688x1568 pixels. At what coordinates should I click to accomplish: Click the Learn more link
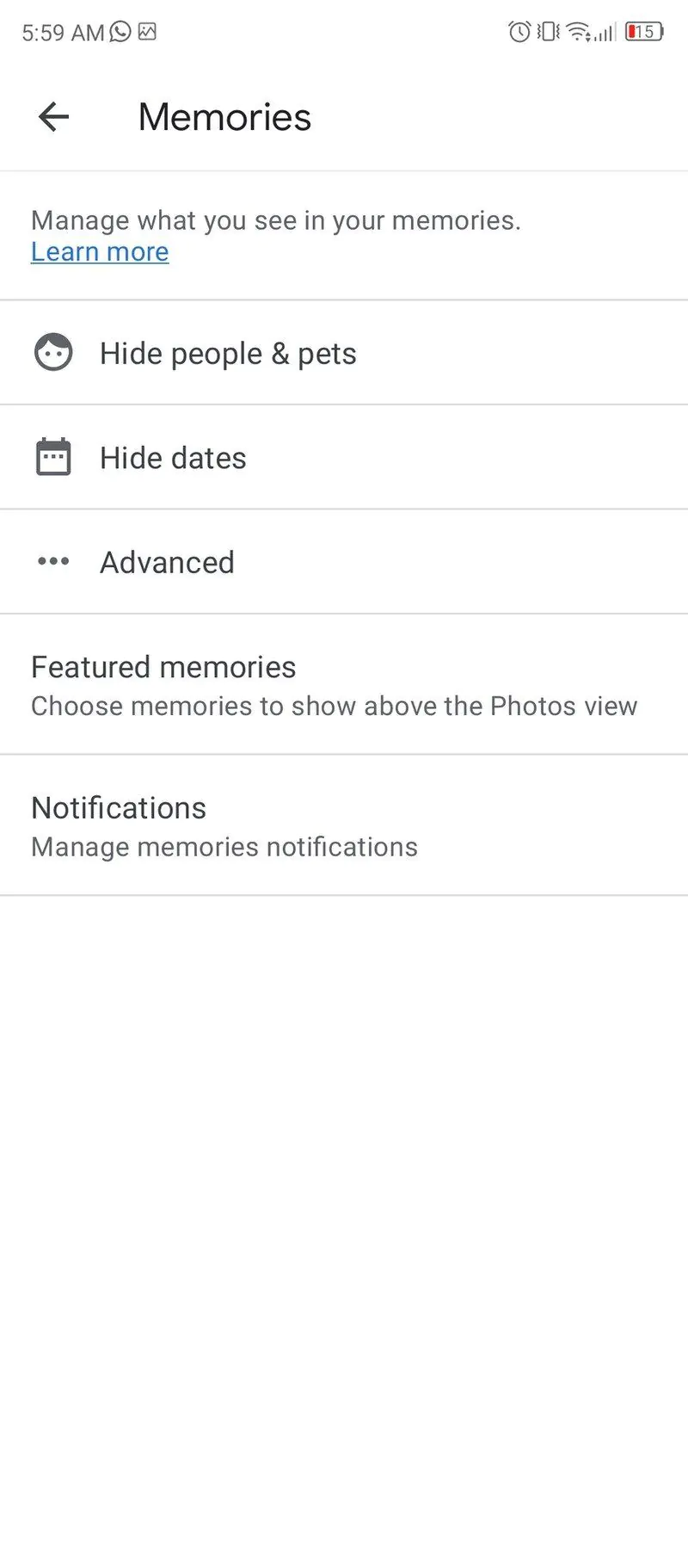click(100, 251)
